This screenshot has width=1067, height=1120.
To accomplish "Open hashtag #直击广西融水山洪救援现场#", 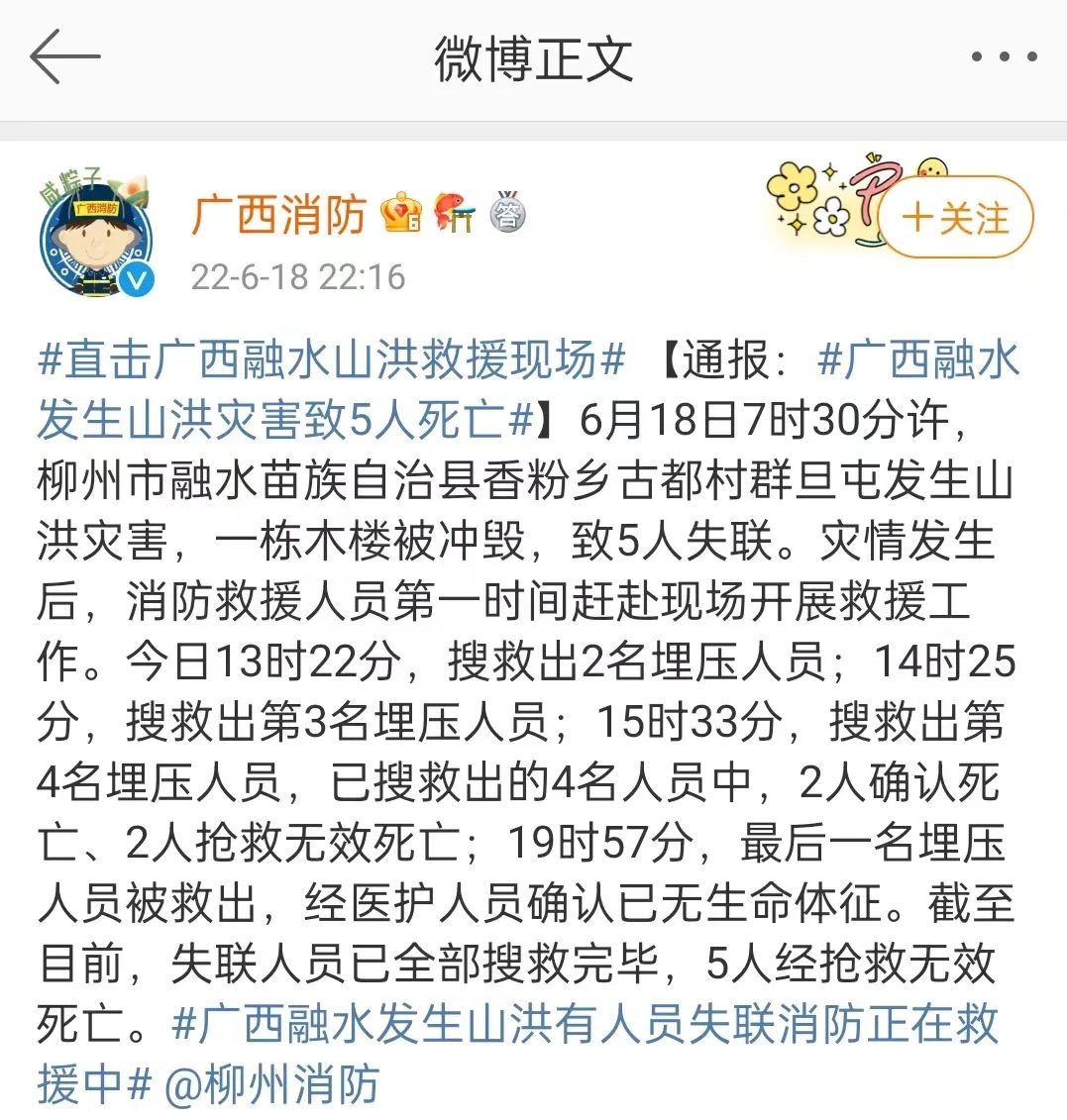I will [x=332, y=360].
